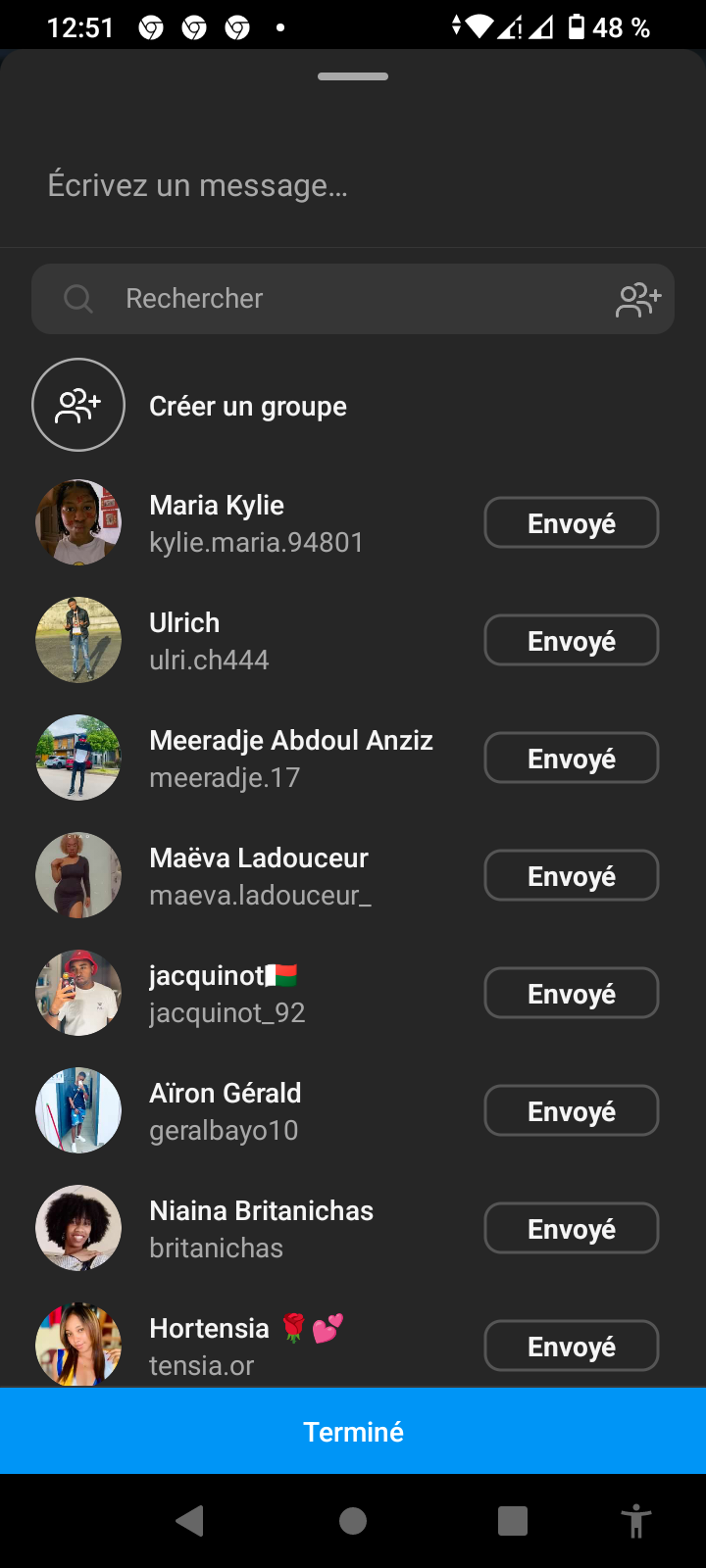Tap the add-people icon in search bar
Screen dimensions: 706x1568
coord(638,299)
